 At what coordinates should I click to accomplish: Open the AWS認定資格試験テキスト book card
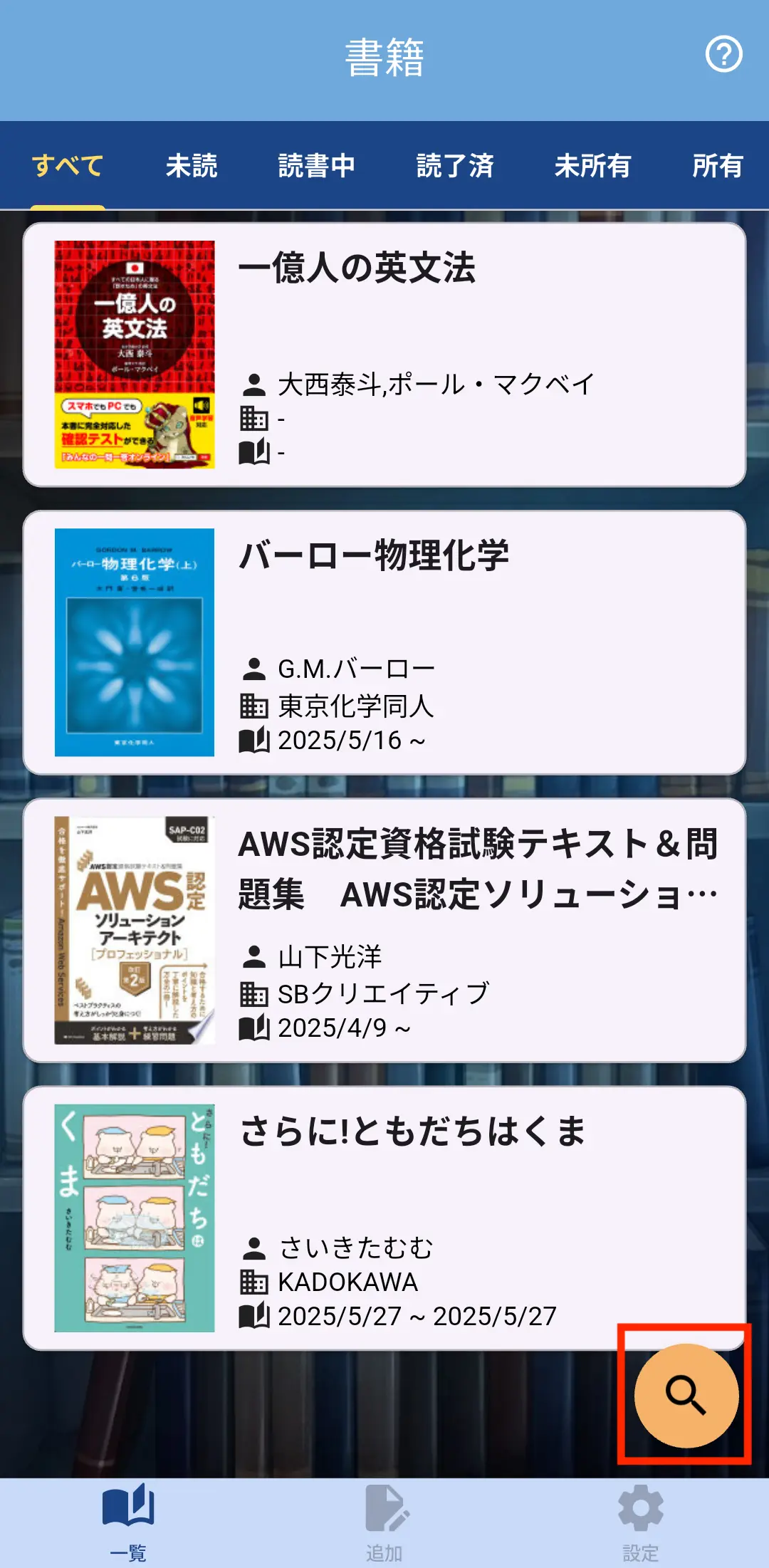(x=384, y=930)
